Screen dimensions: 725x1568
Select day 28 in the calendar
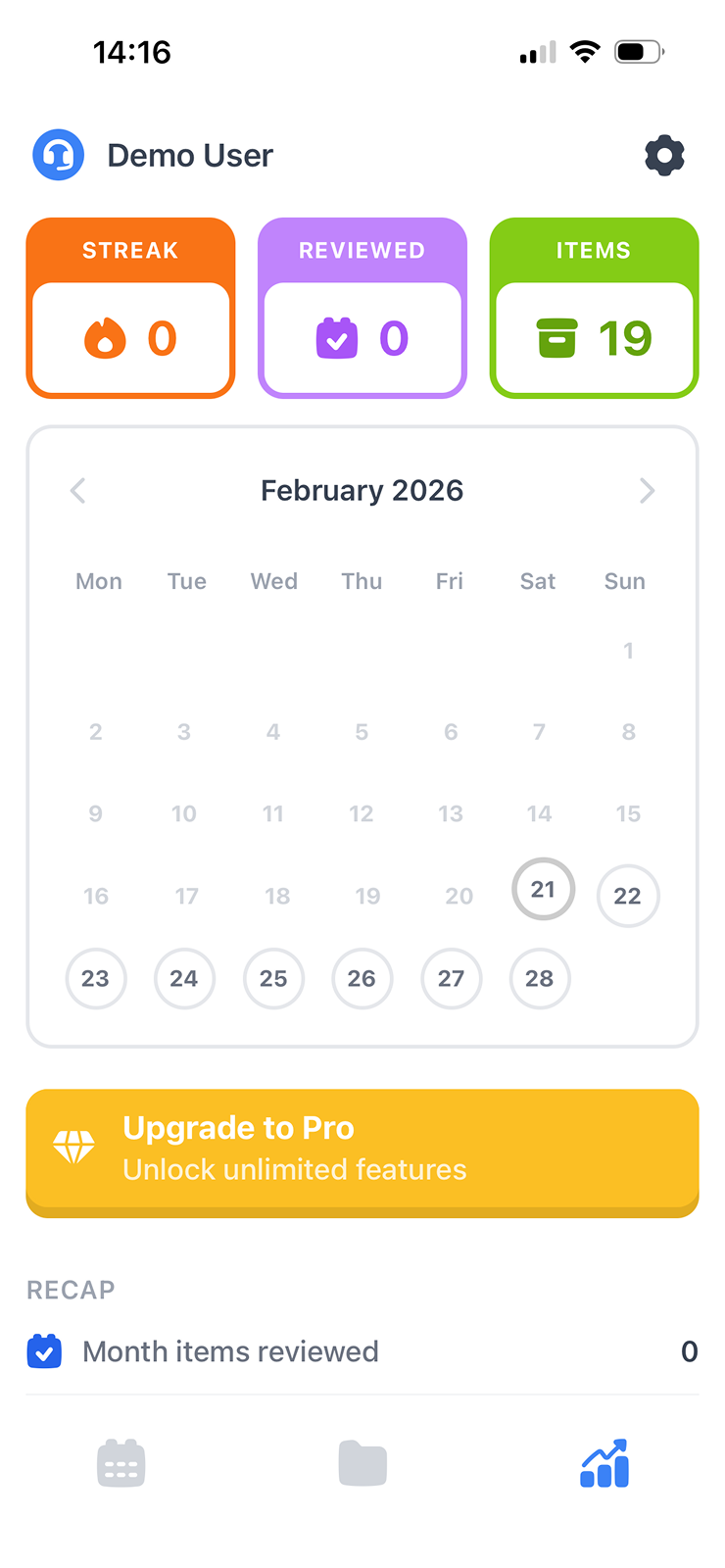(x=540, y=978)
